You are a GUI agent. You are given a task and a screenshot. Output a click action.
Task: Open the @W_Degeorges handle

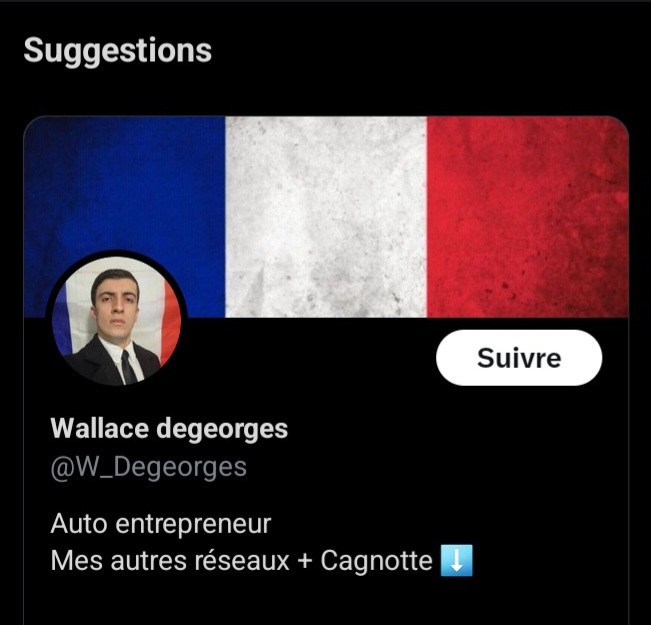point(148,467)
